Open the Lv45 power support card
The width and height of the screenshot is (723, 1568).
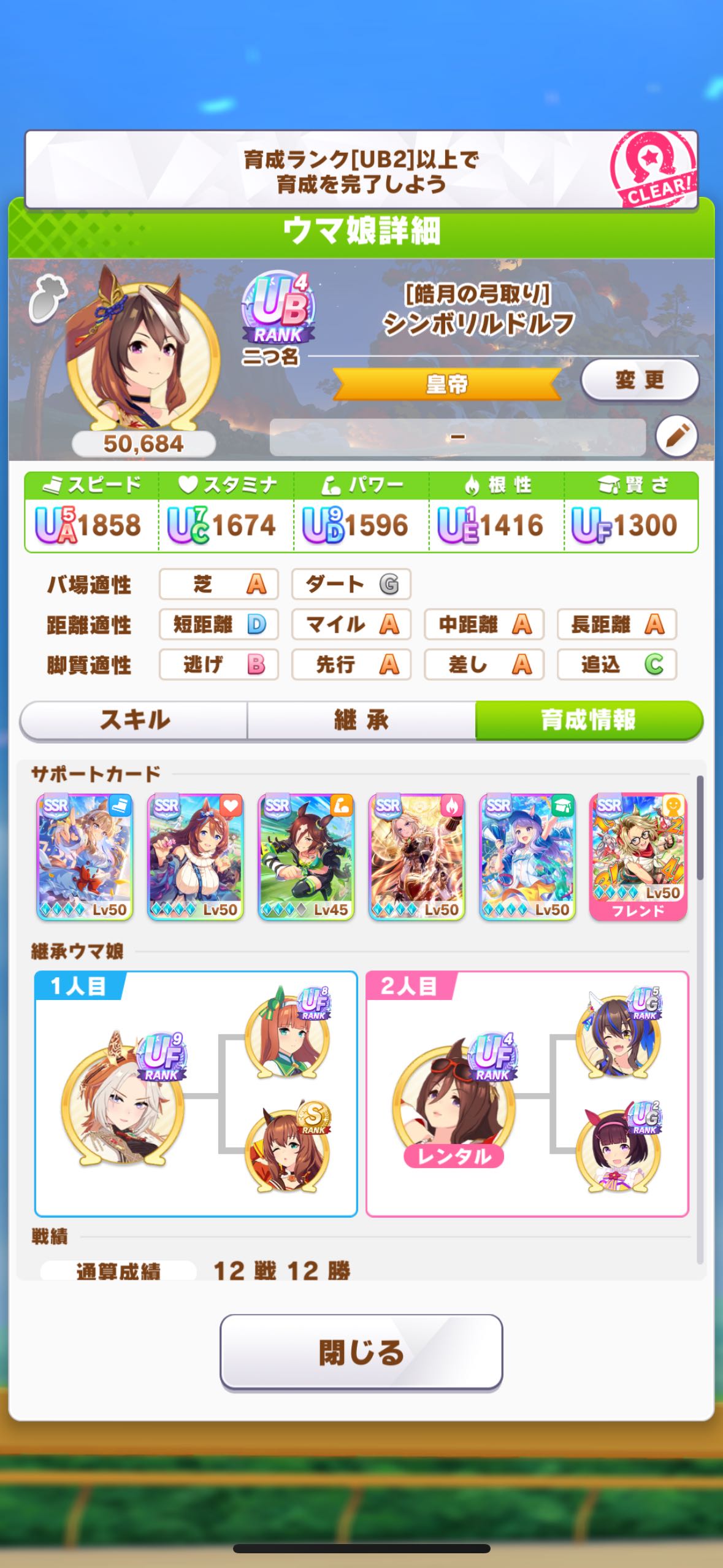click(x=306, y=857)
